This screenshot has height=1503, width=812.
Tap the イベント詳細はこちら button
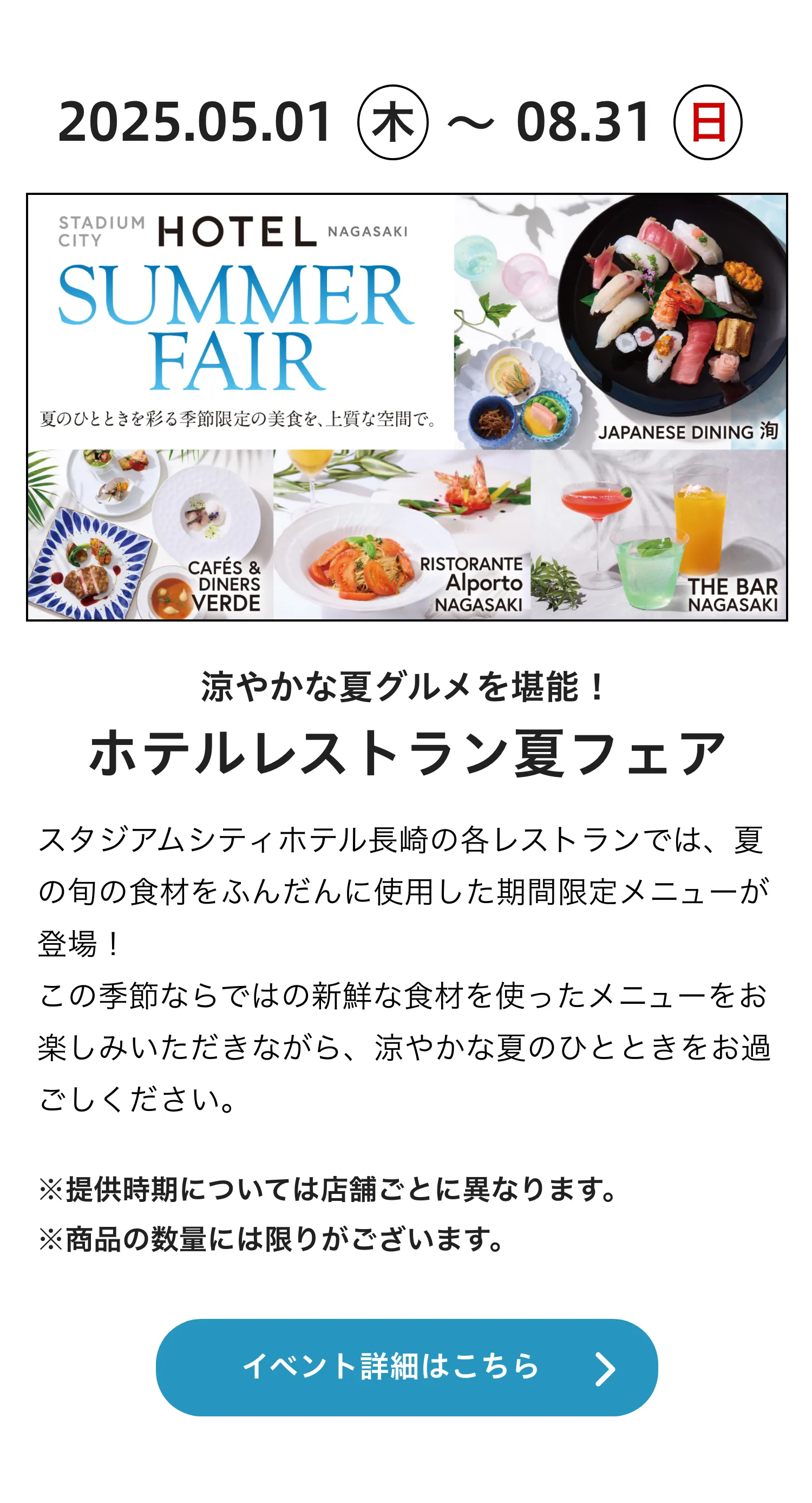point(407,1367)
